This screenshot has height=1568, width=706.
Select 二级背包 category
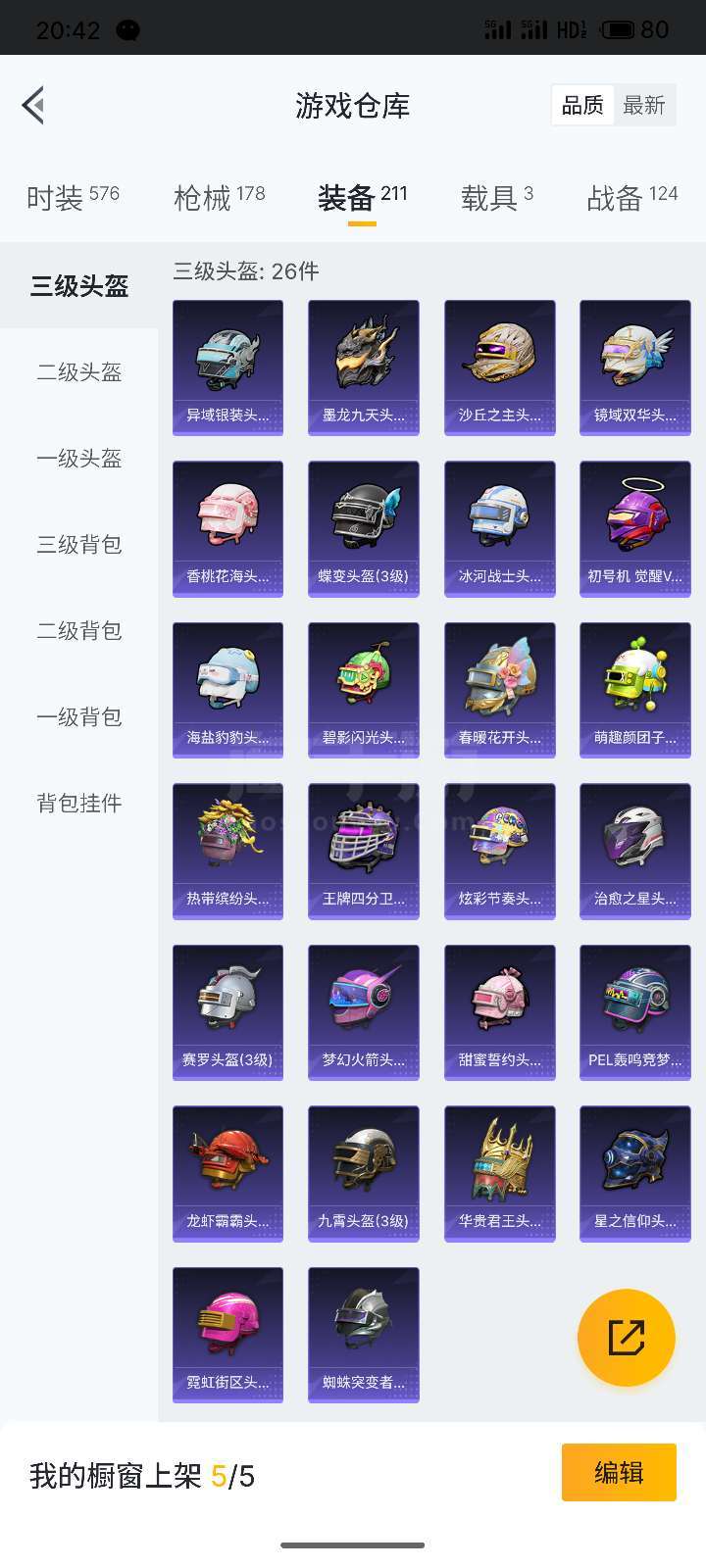pyautogui.click(x=79, y=631)
